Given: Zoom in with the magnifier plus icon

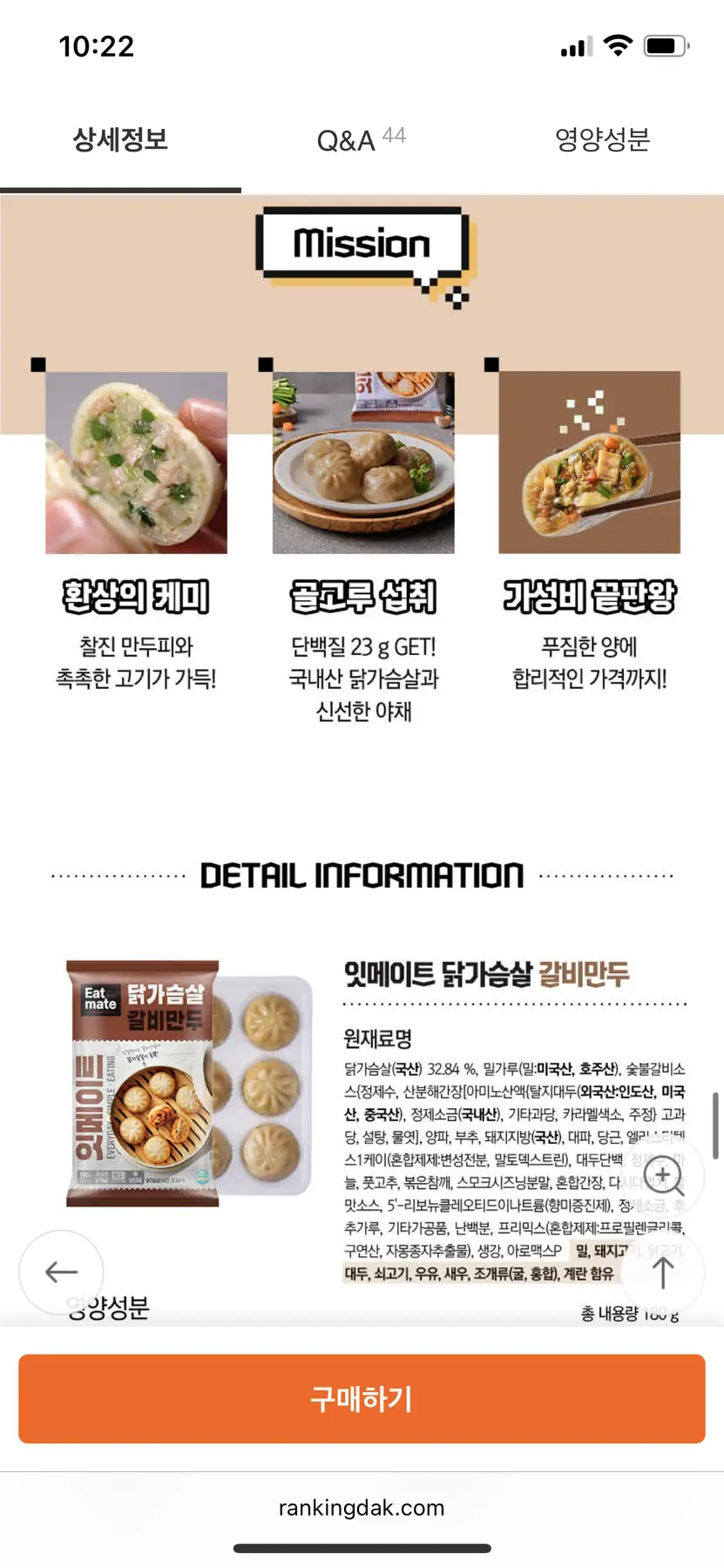Looking at the screenshot, I should pyautogui.click(x=664, y=1176).
